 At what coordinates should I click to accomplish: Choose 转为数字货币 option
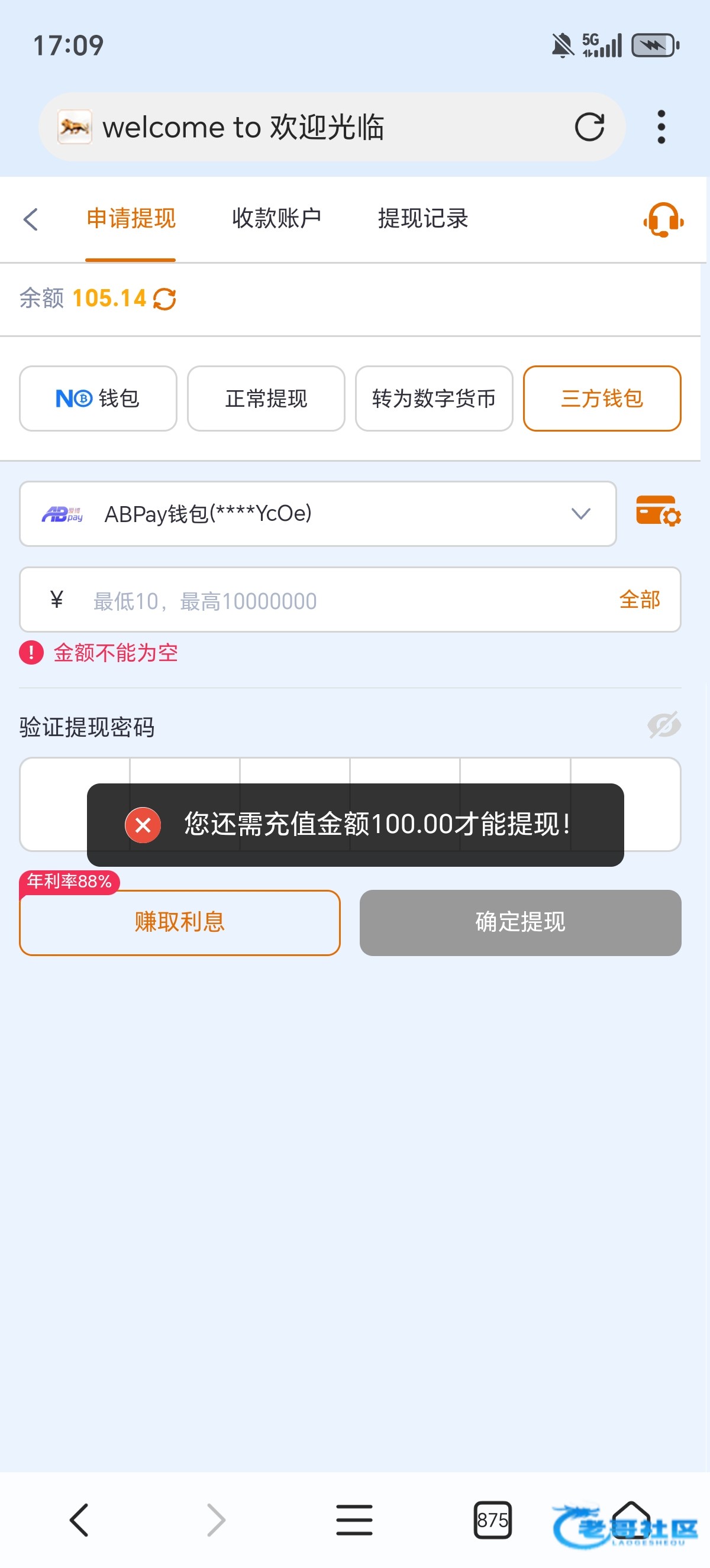pos(434,399)
